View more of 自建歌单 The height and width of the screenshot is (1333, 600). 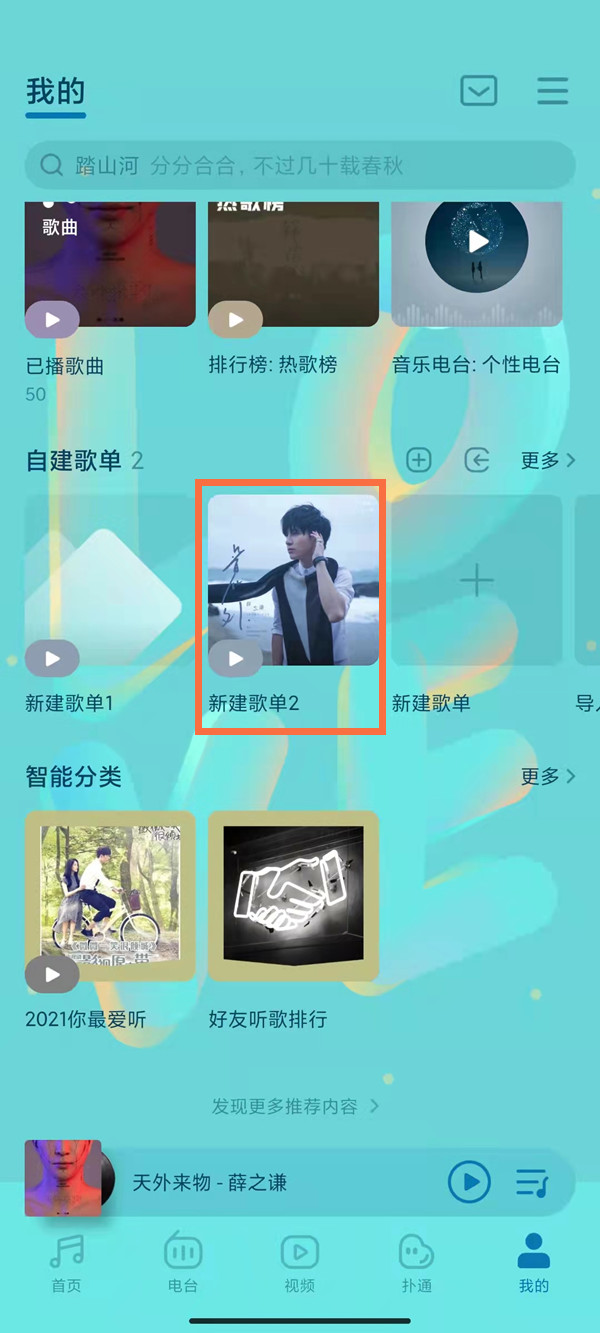(x=548, y=460)
